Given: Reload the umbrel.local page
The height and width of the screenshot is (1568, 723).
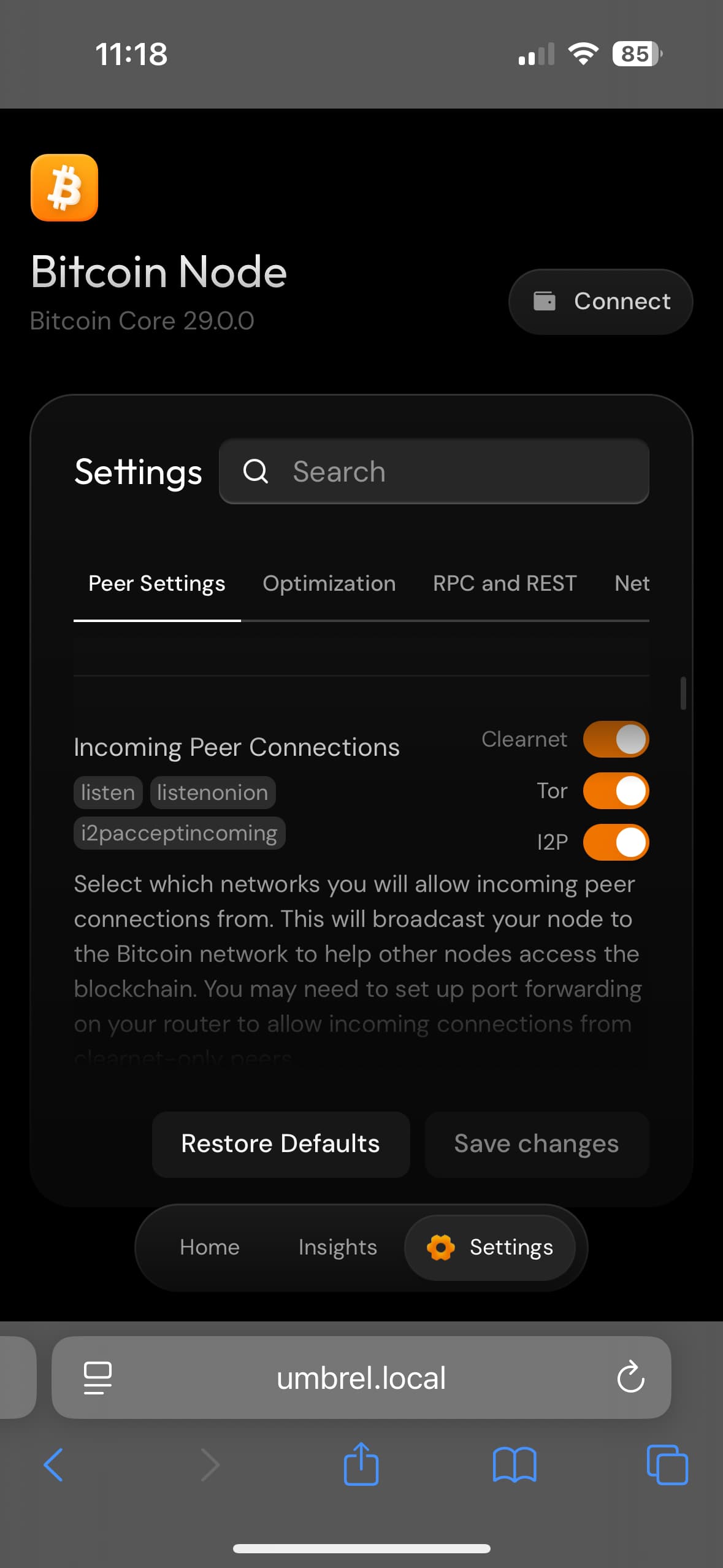Looking at the screenshot, I should pyautogui.click(x=630, y=1377).
